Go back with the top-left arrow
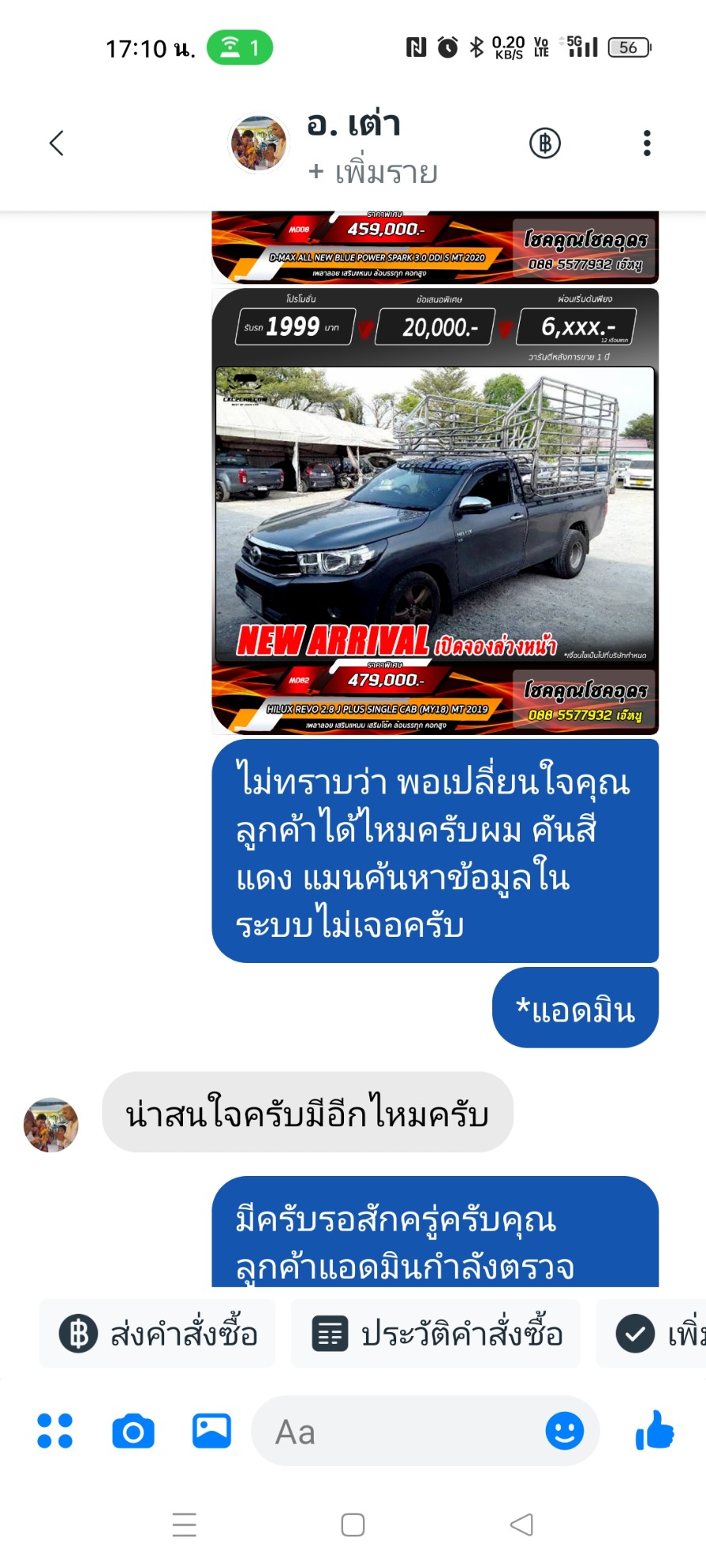This screenshot has width=706, height=1568. (x=56, y=143)
